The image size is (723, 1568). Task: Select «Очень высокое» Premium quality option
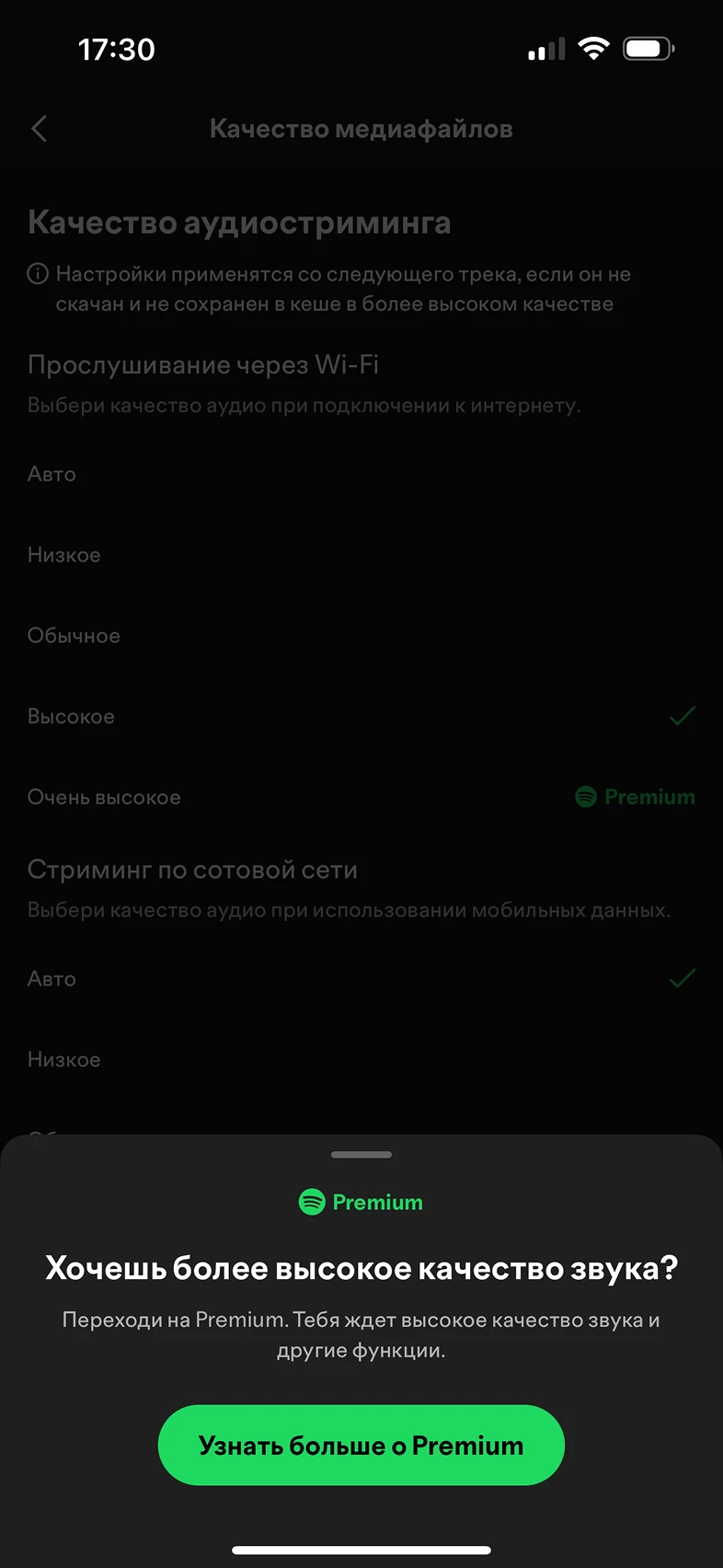[361, 797]
